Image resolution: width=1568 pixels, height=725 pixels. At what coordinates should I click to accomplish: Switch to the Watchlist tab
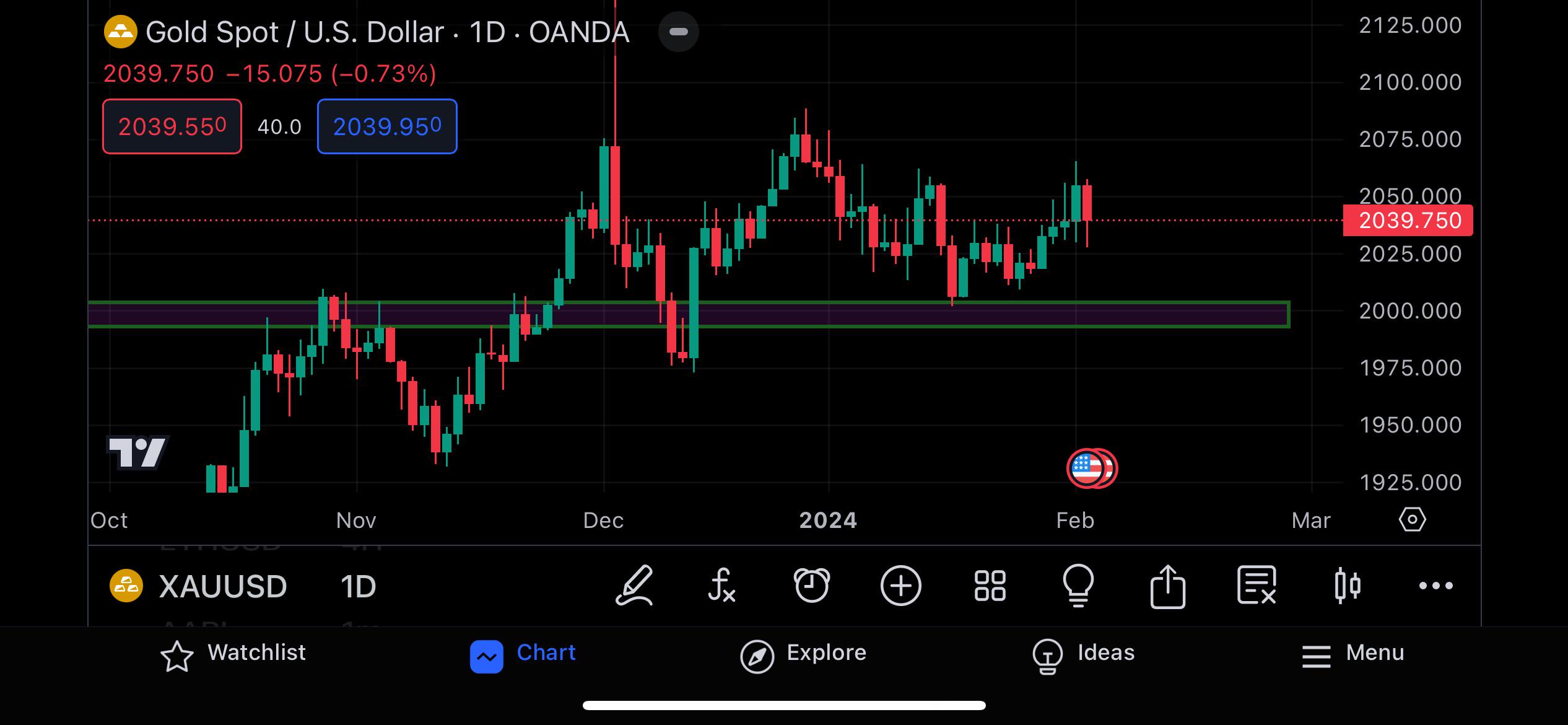[x=233, y=654]
